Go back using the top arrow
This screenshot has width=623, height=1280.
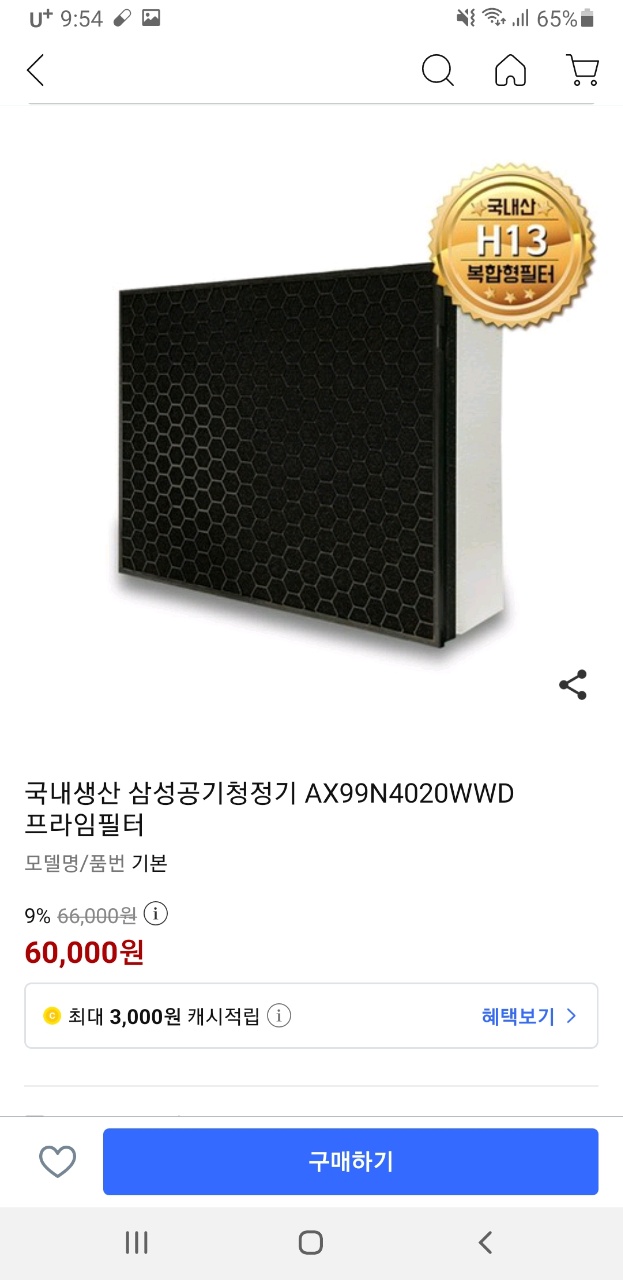click(x=36, y=71)
